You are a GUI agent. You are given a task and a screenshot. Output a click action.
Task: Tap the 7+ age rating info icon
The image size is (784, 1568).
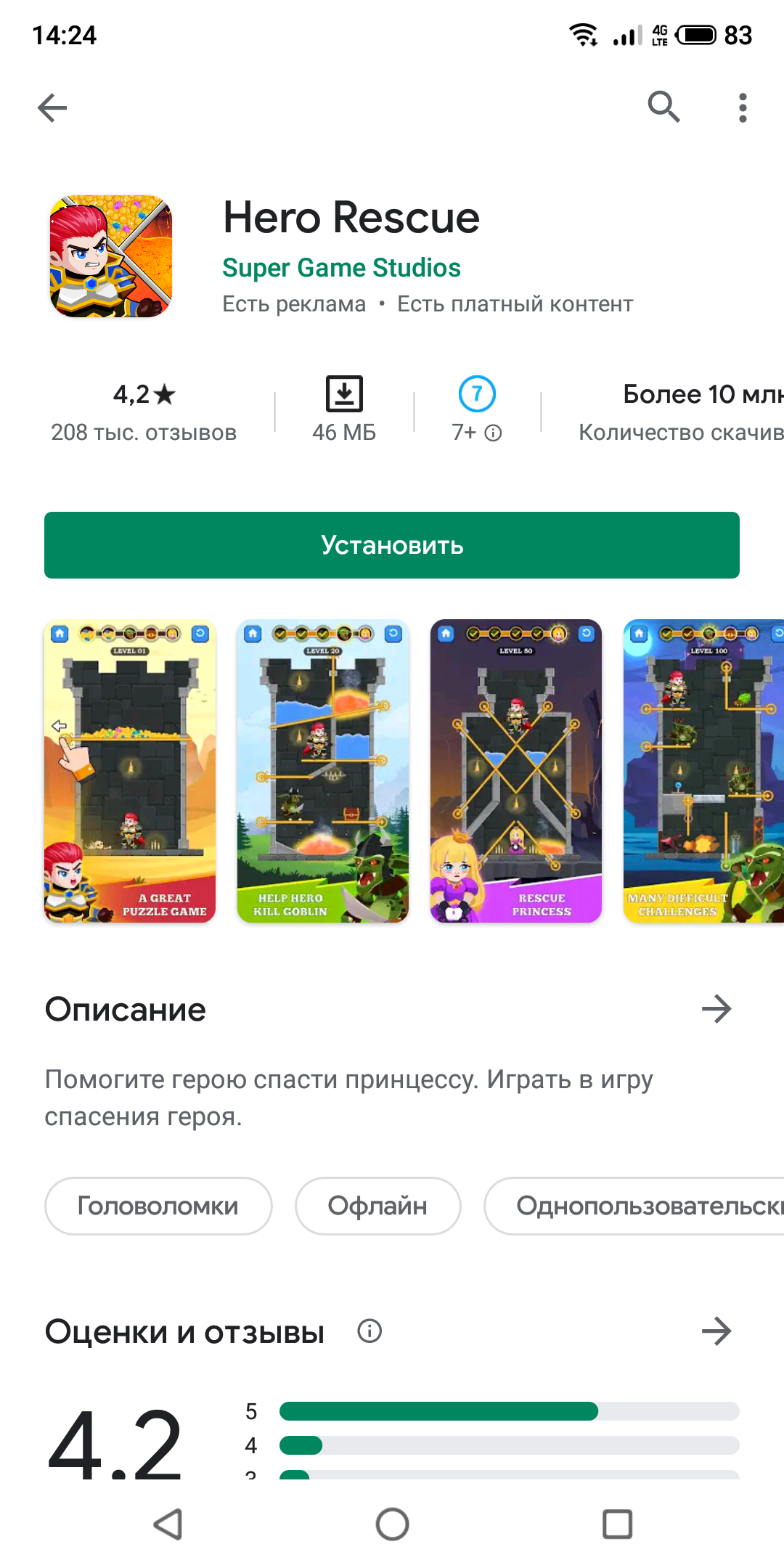click(x=494, y=433)
